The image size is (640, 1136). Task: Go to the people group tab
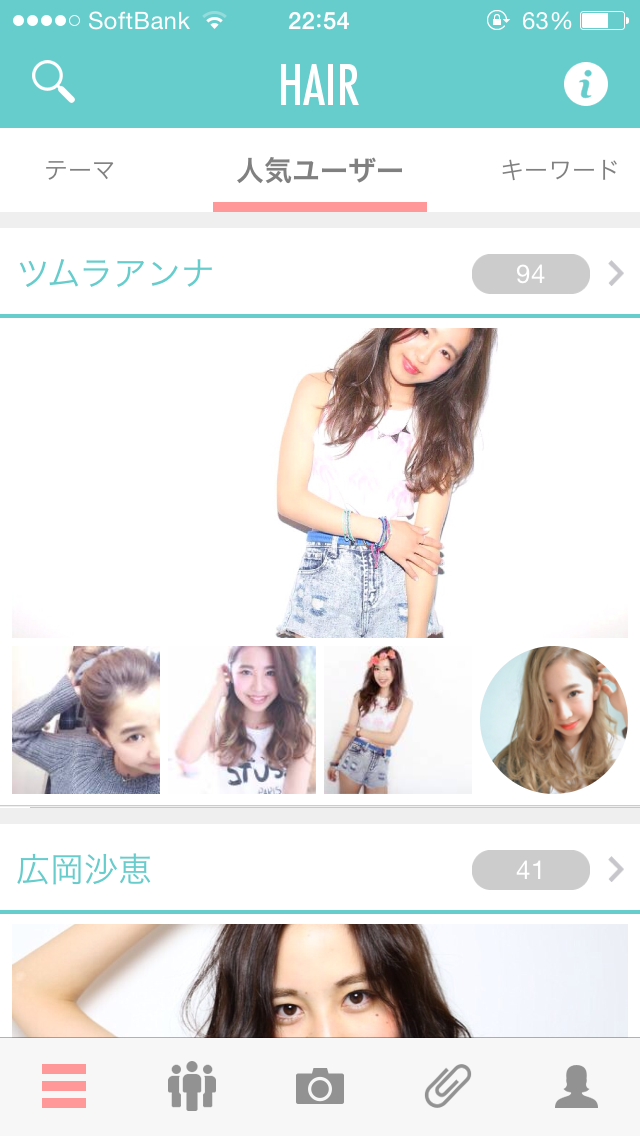pyautogui.click(x=192, y=1086)
